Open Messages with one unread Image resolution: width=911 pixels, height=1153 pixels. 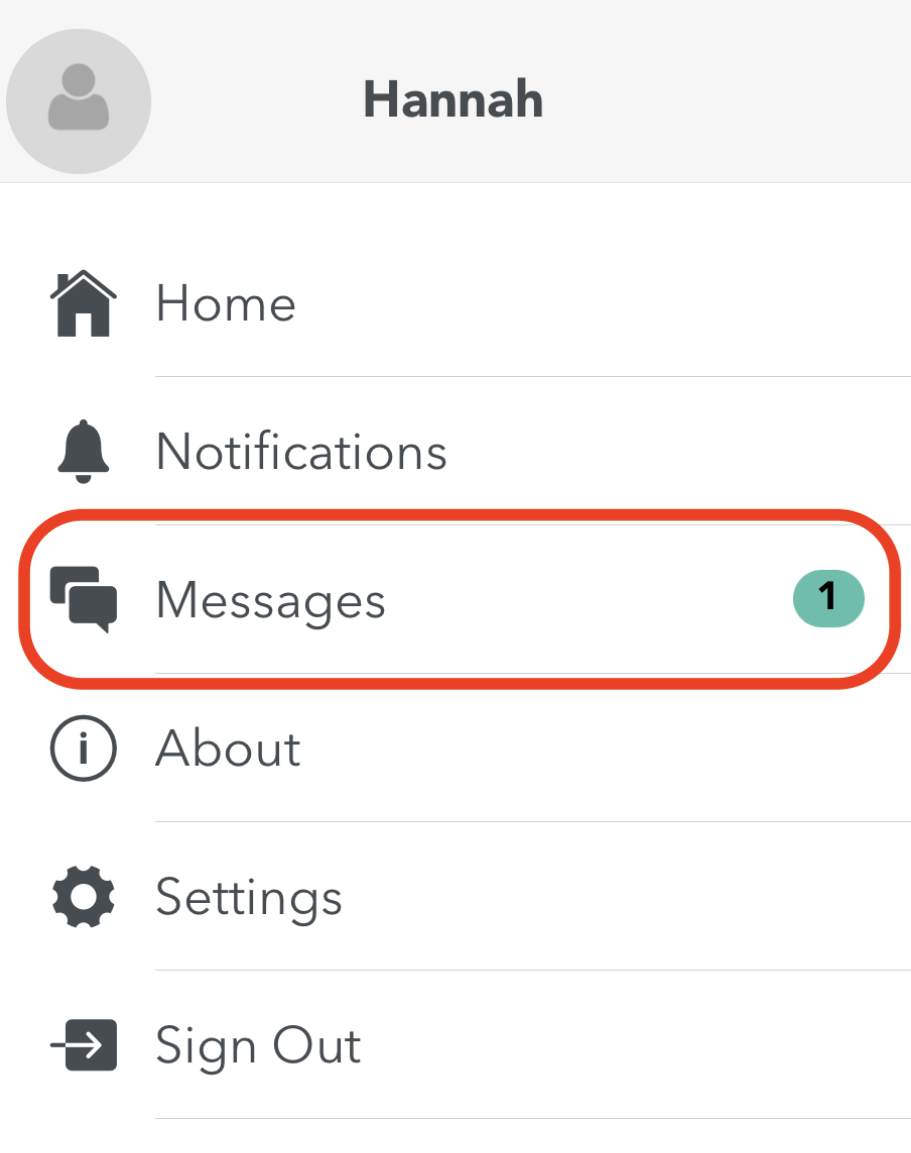coord(271,600)
